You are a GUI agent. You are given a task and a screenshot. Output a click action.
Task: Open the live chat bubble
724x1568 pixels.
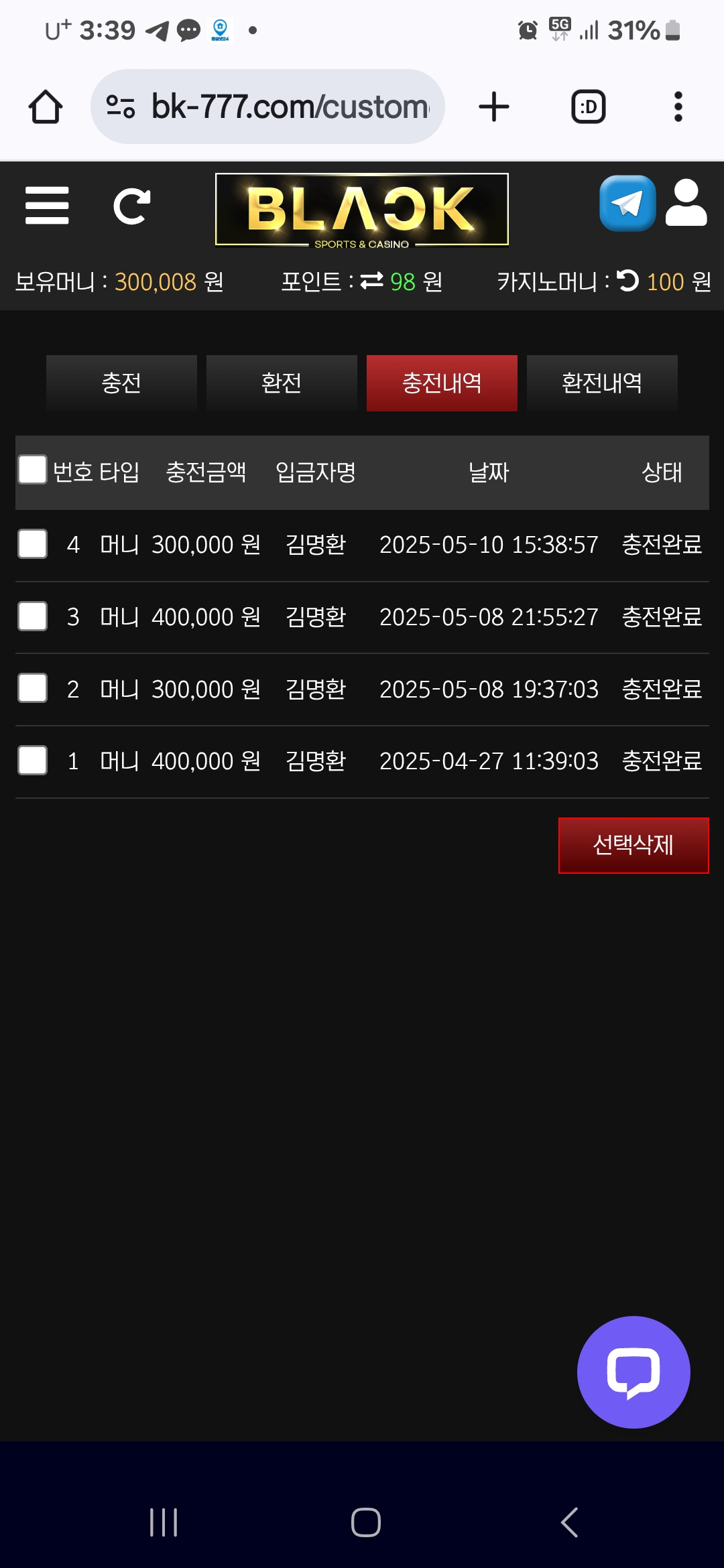(633, 1372)
